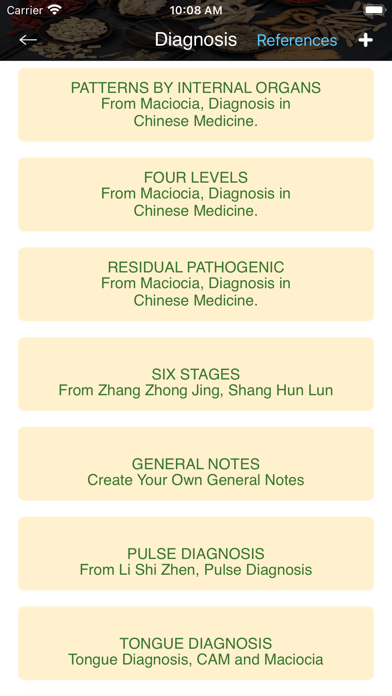
Task: View Six Stages from Shang Hun Lun
Action: click(196, 374)
